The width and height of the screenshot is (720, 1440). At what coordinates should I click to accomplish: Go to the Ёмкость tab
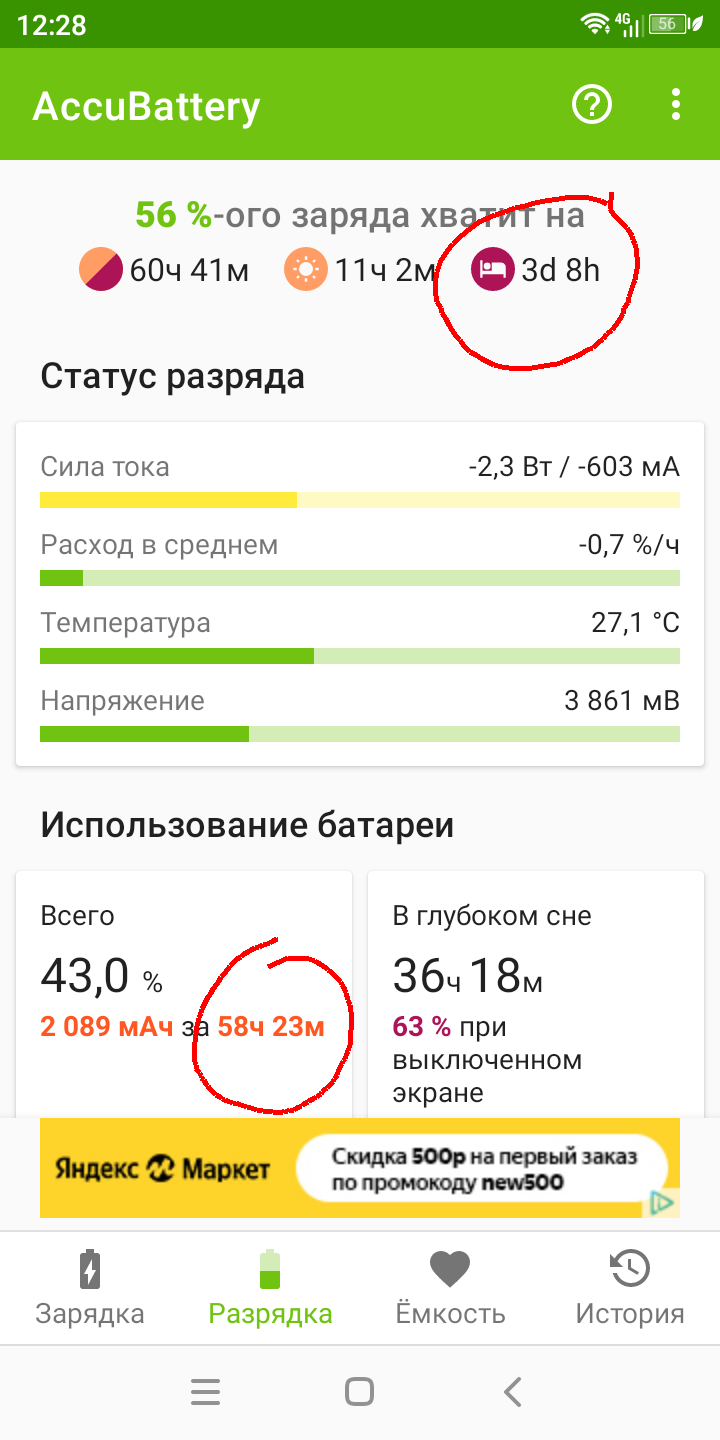450,1288
